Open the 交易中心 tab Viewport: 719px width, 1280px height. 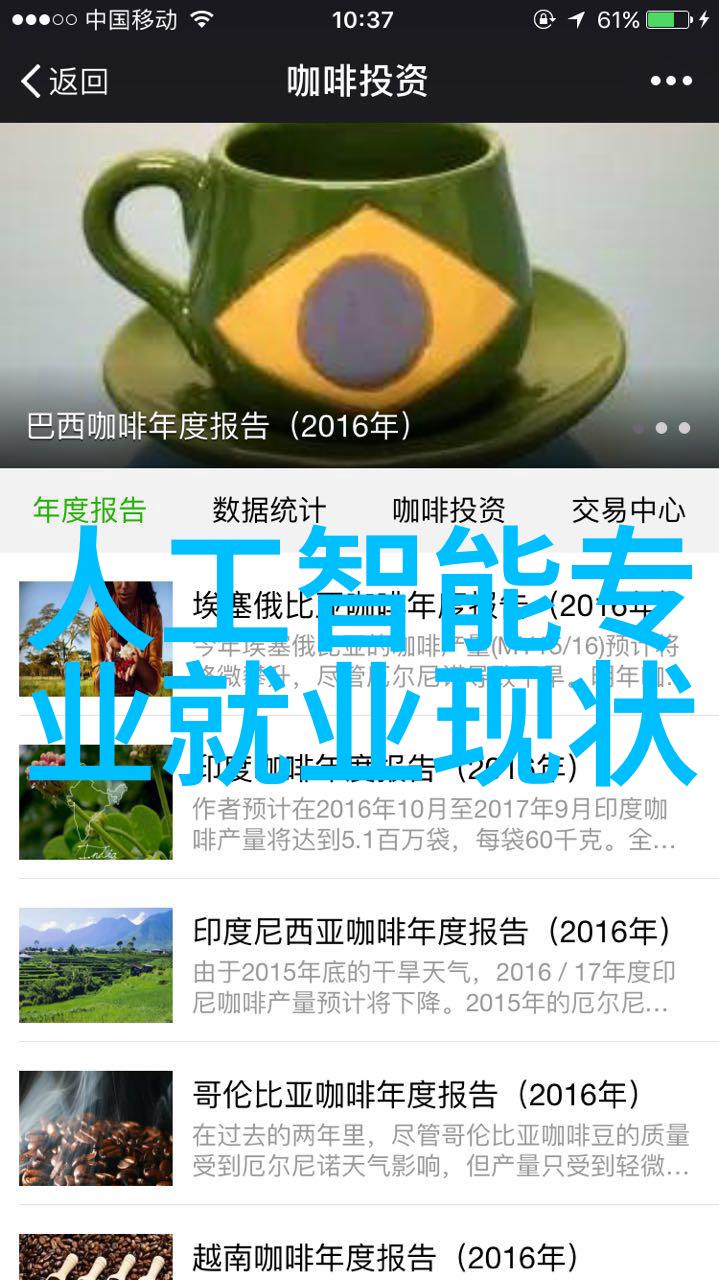628,510
